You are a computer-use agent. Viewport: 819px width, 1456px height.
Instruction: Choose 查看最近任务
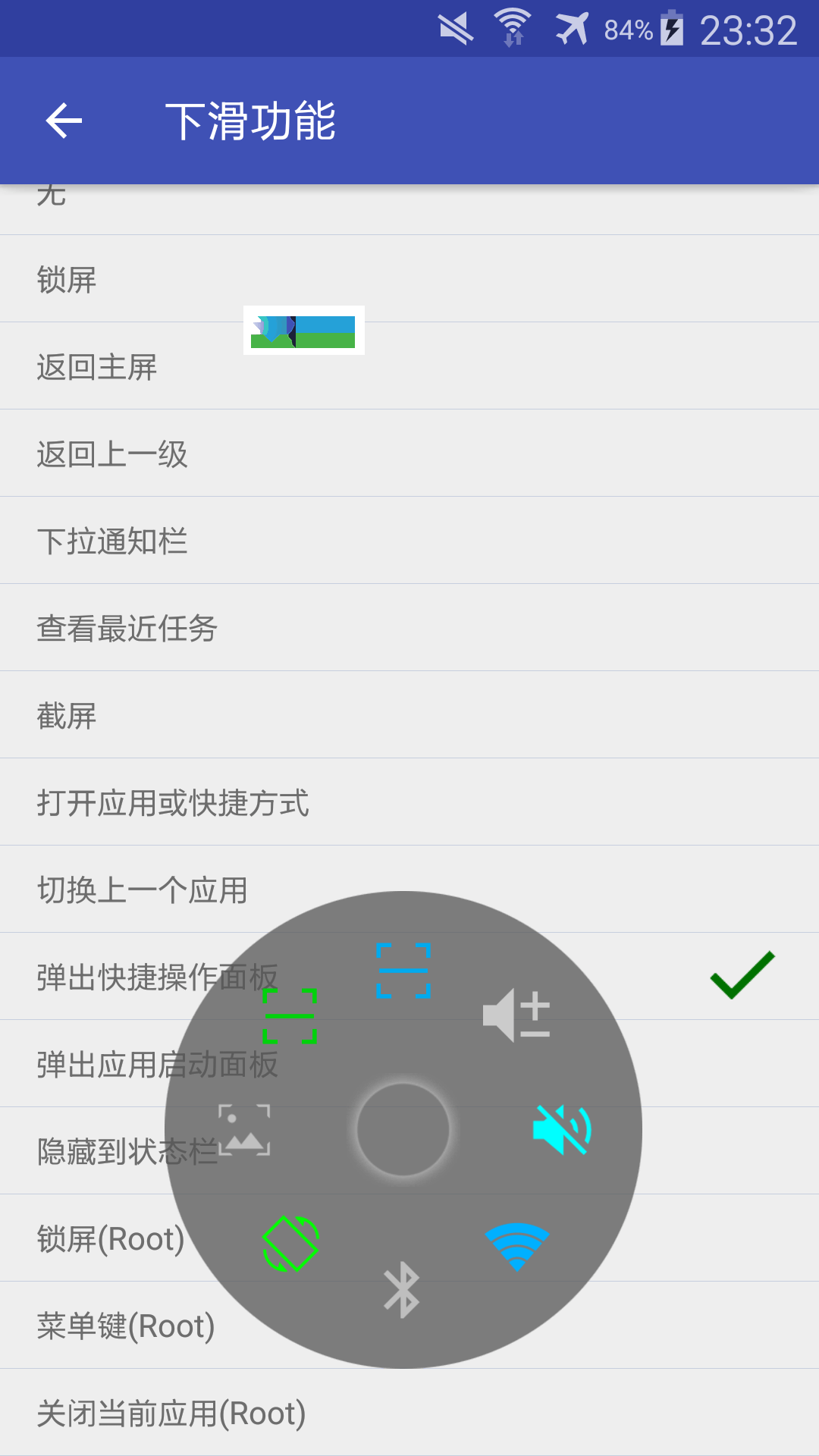pyautogui.click(x=409, y=628)
